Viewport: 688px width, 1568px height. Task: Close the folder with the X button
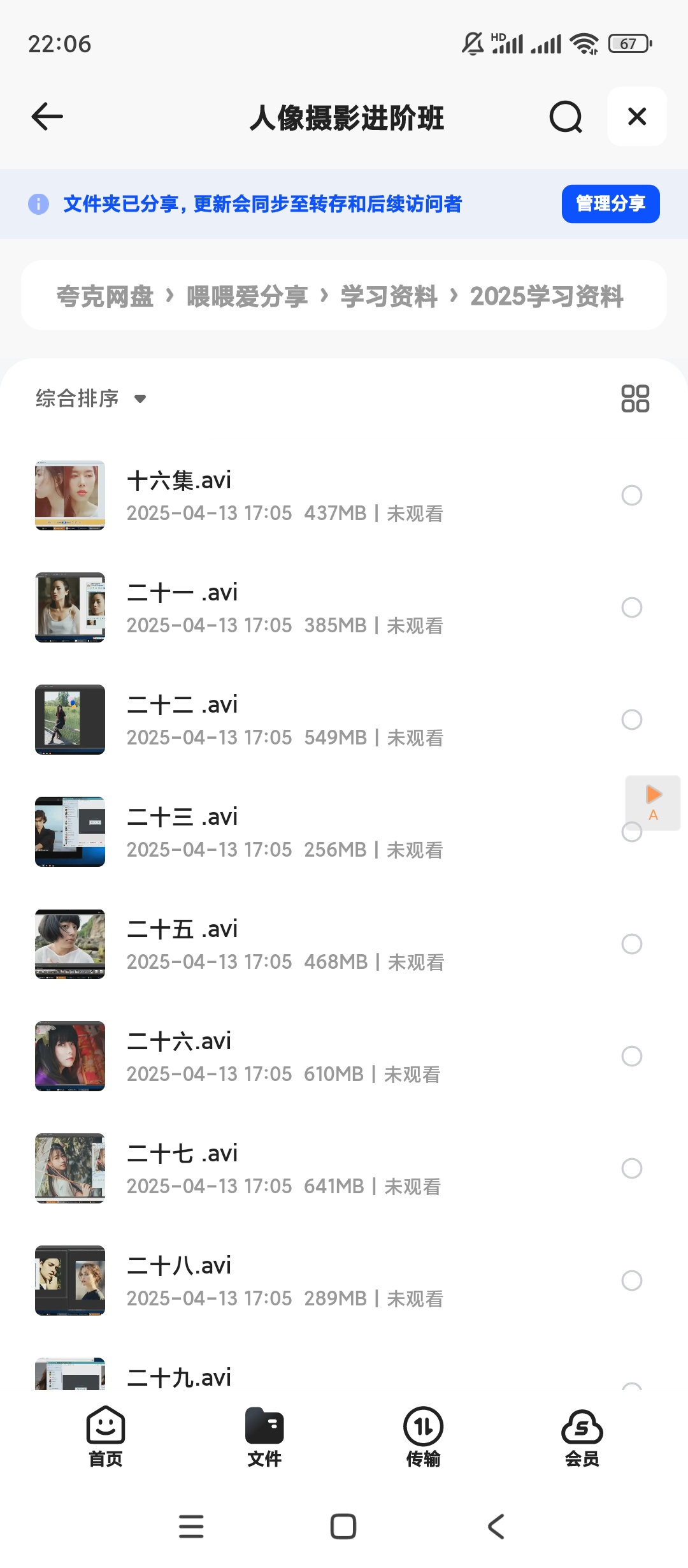637,117
